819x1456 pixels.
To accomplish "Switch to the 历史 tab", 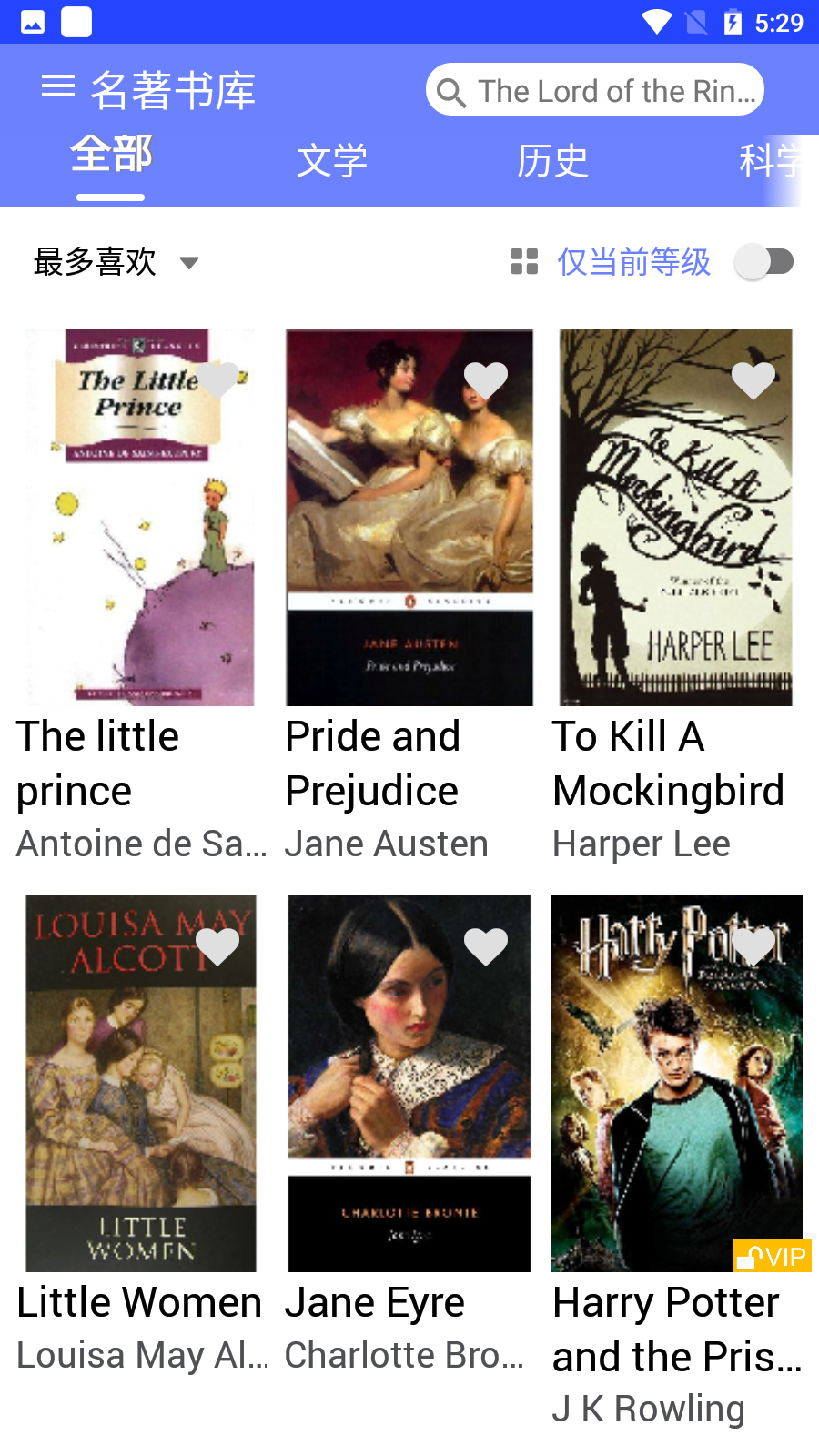I will point(552,162).
